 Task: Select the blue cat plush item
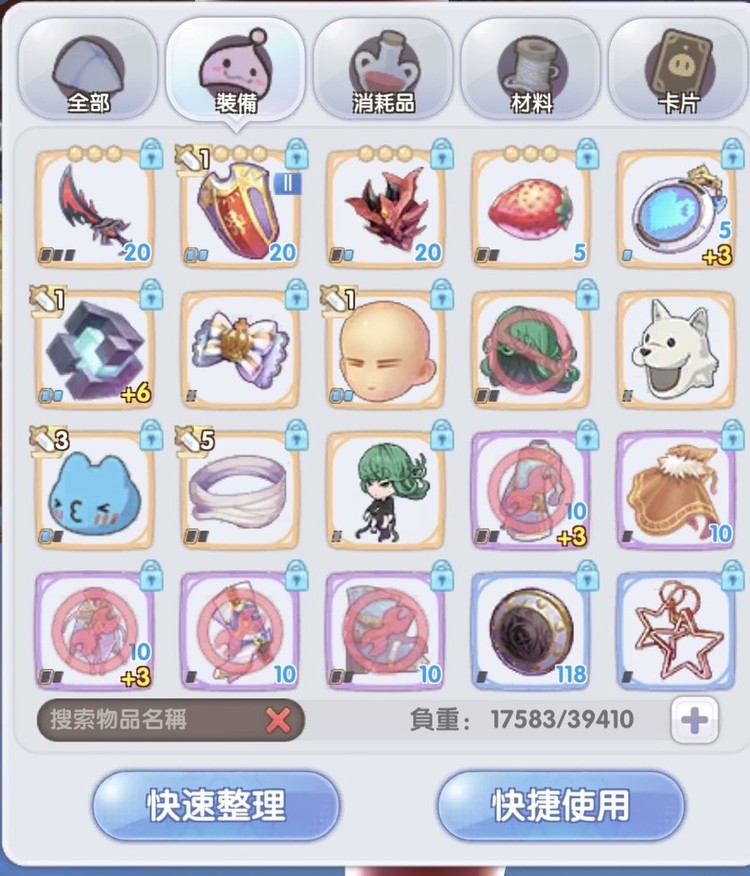(93, 490)
